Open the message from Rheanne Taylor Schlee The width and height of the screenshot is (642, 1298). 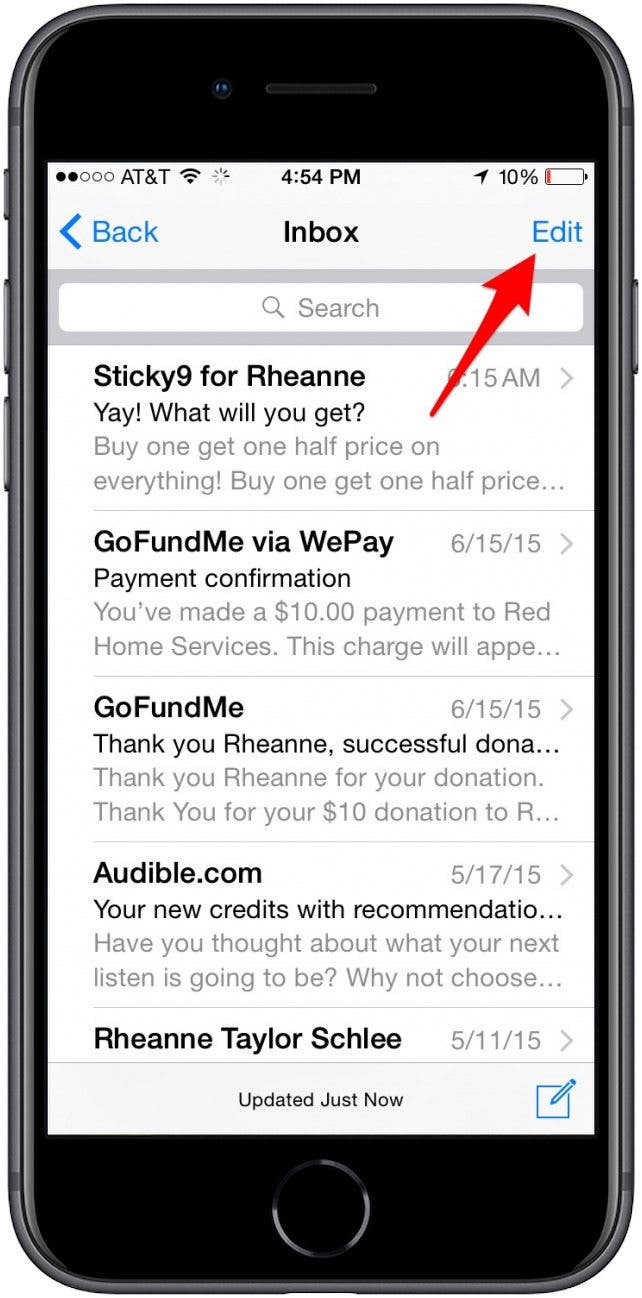click(x=321, y=1035)
